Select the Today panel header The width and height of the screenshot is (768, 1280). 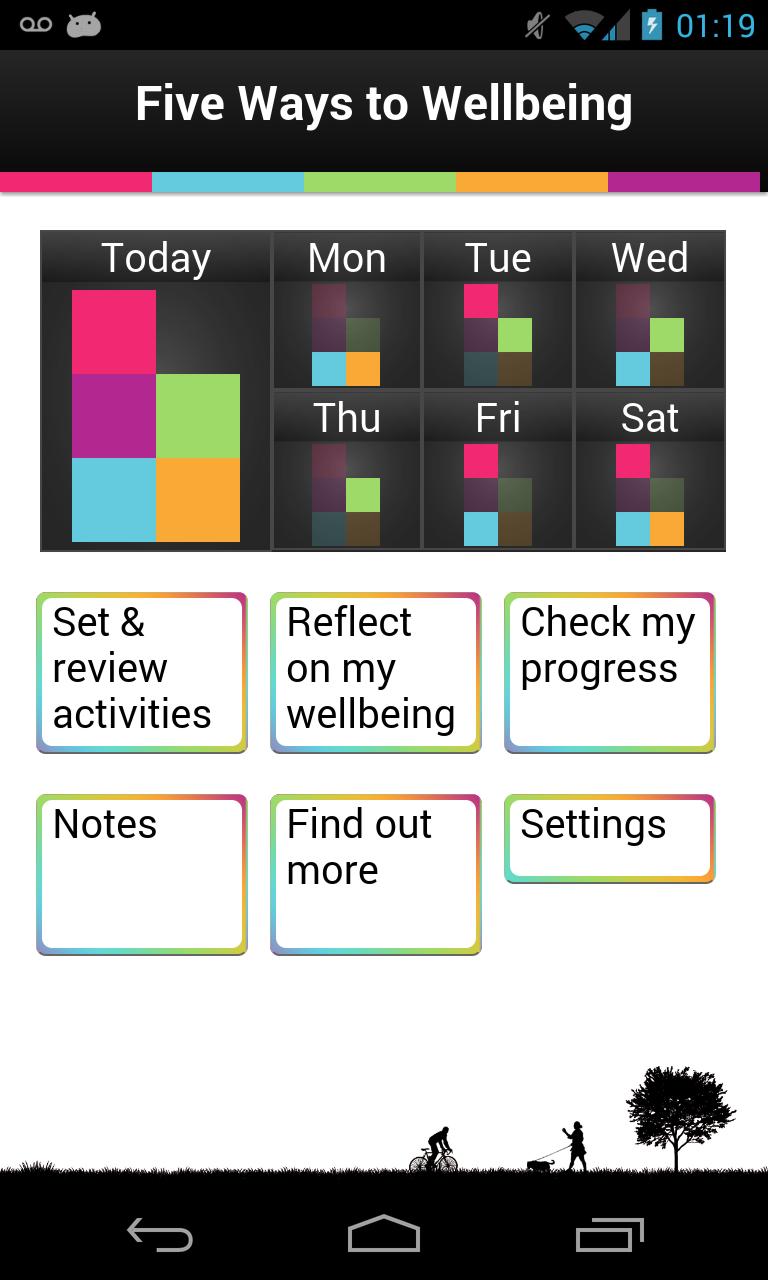click(155, 257)
